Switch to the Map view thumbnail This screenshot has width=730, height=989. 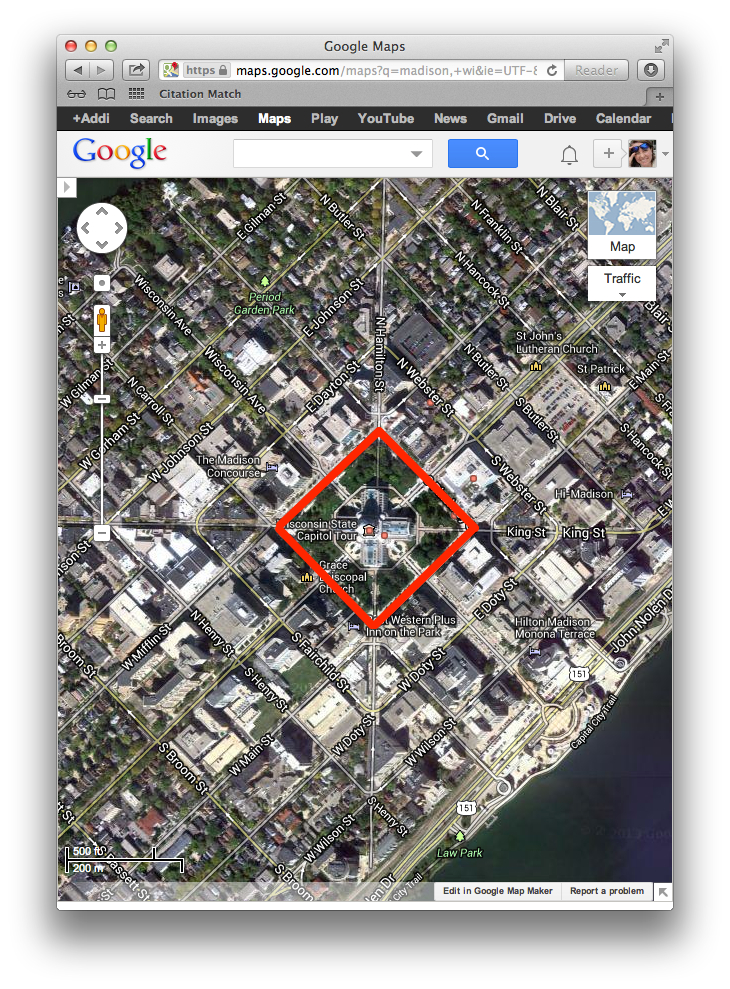[622, 224]
